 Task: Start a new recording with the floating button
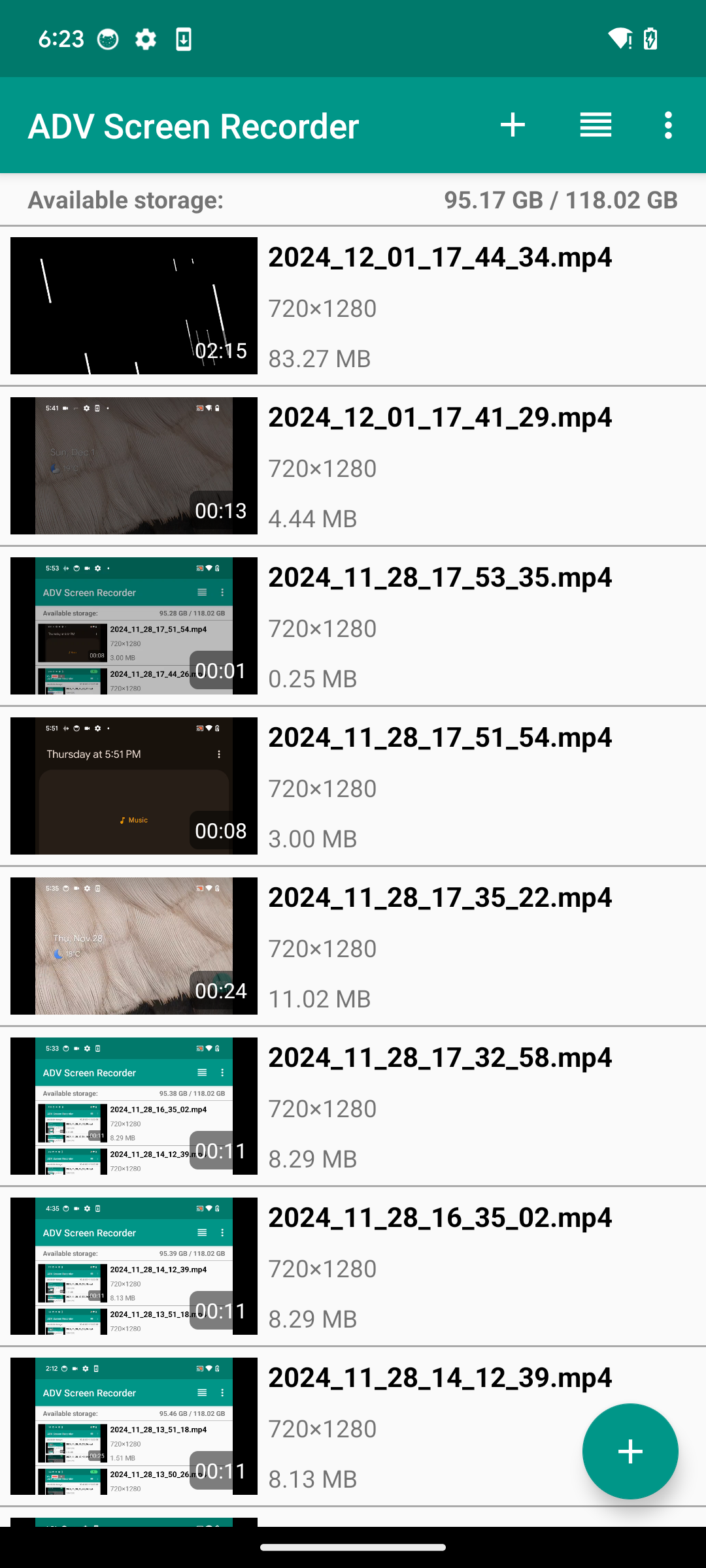630,1451
